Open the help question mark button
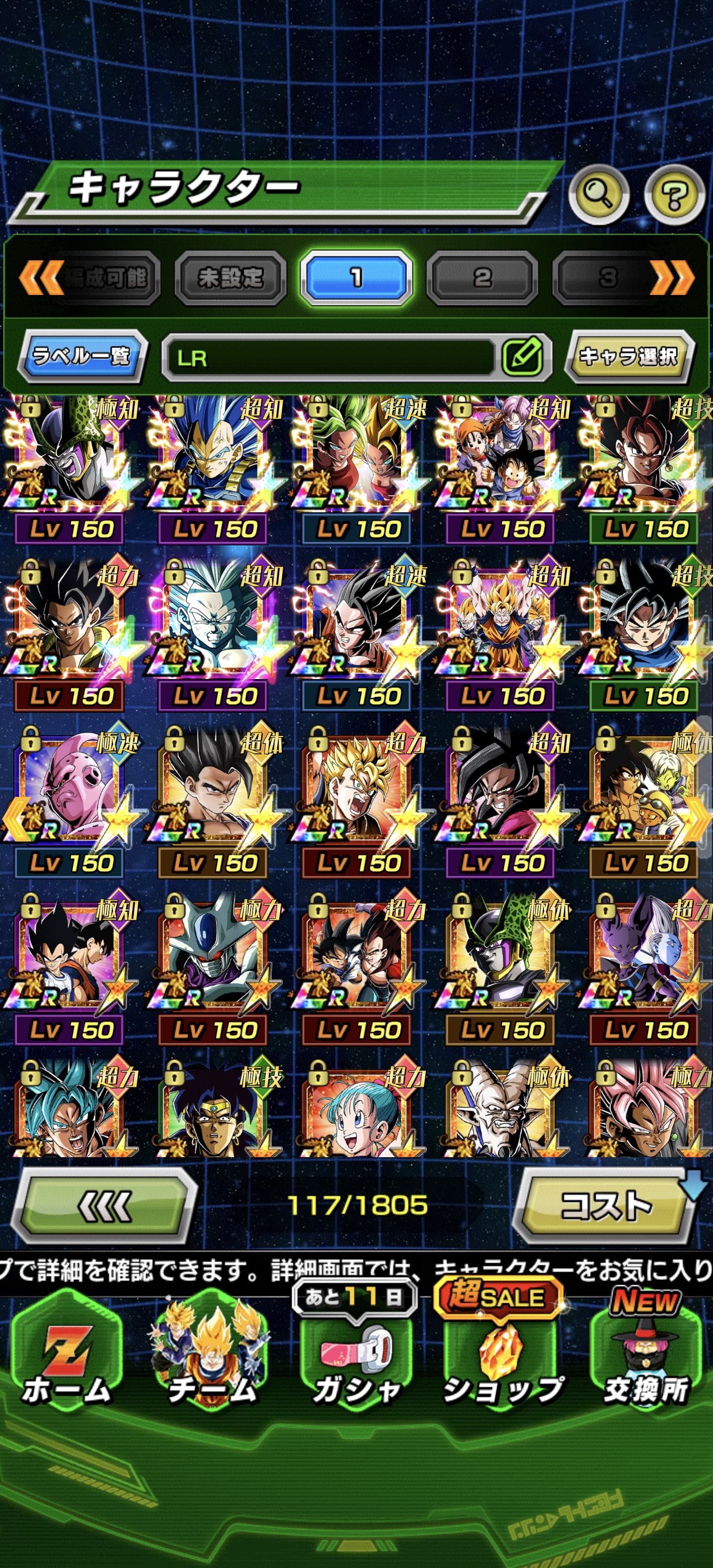 [x=674, y=195]
